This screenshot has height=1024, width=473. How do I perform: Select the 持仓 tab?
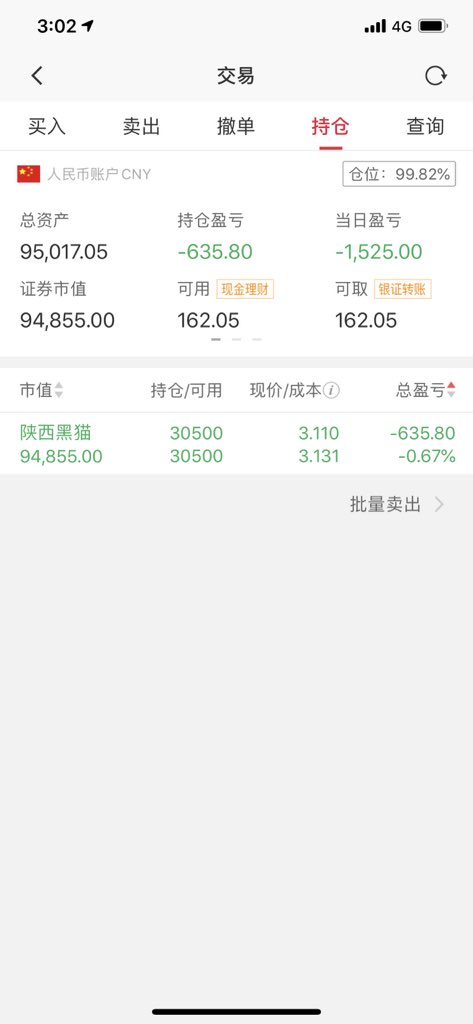click(331, 126)
